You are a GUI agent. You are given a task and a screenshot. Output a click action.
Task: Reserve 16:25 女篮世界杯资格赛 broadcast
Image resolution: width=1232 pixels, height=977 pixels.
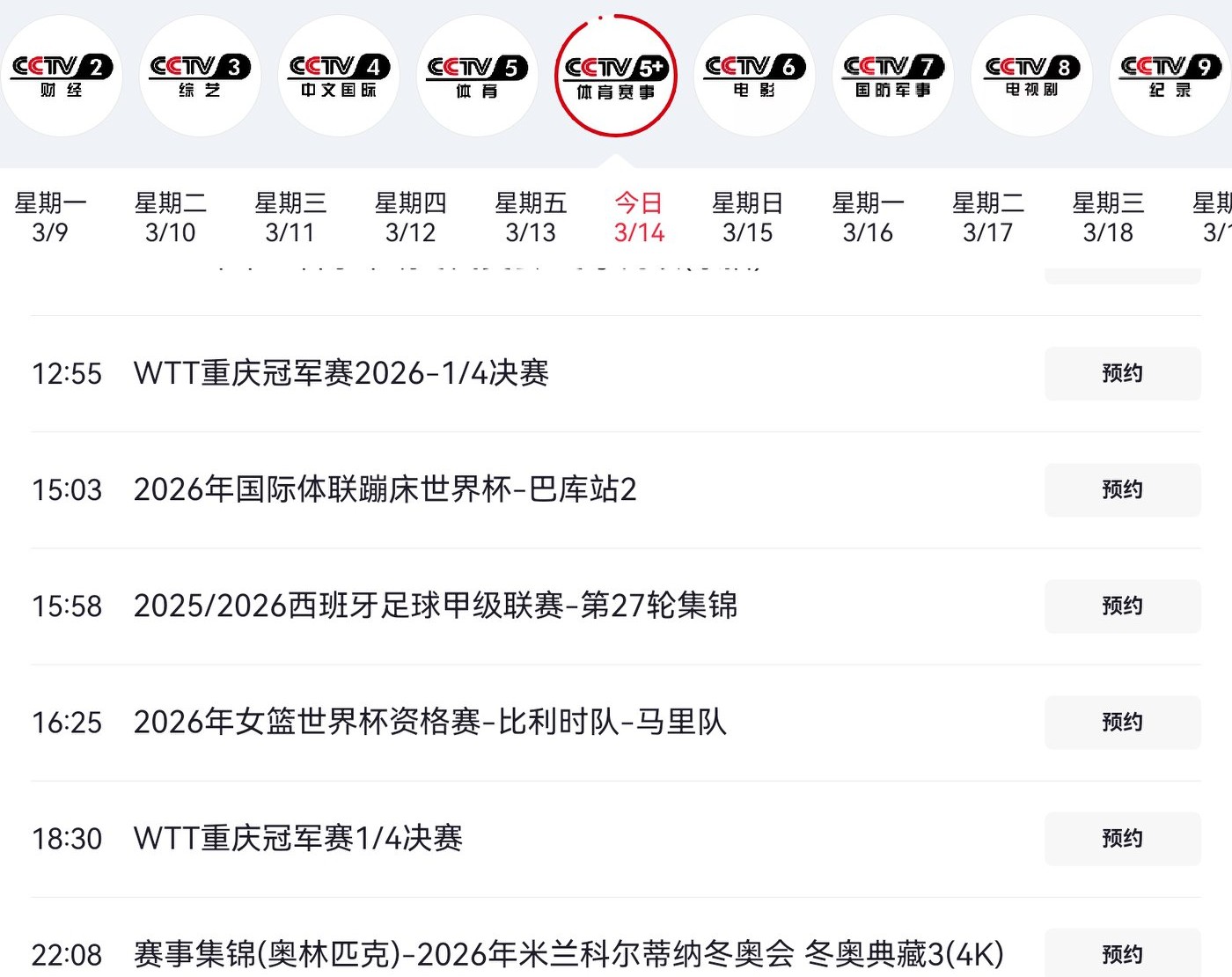pos(1122,722)
